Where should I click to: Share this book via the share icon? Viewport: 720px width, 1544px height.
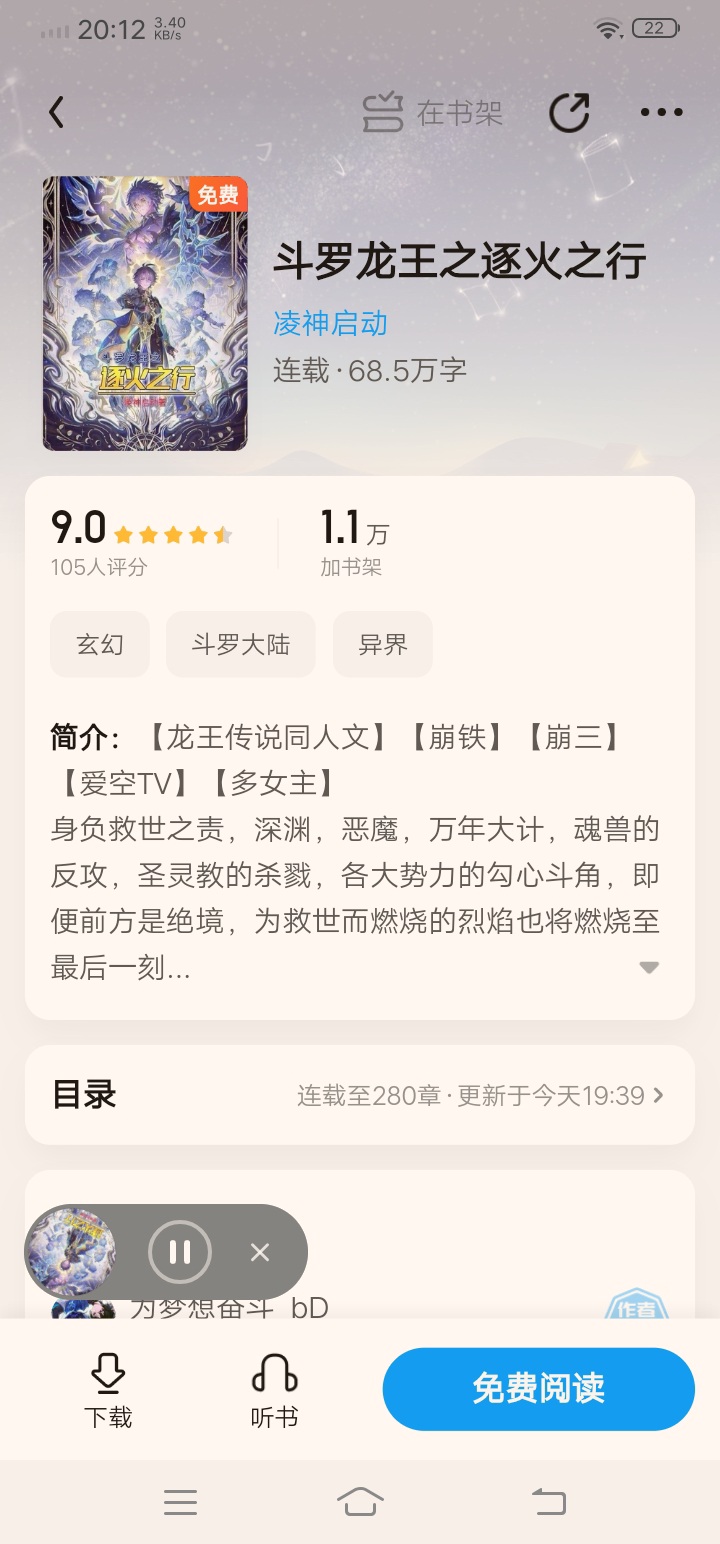tap(569, 112)
